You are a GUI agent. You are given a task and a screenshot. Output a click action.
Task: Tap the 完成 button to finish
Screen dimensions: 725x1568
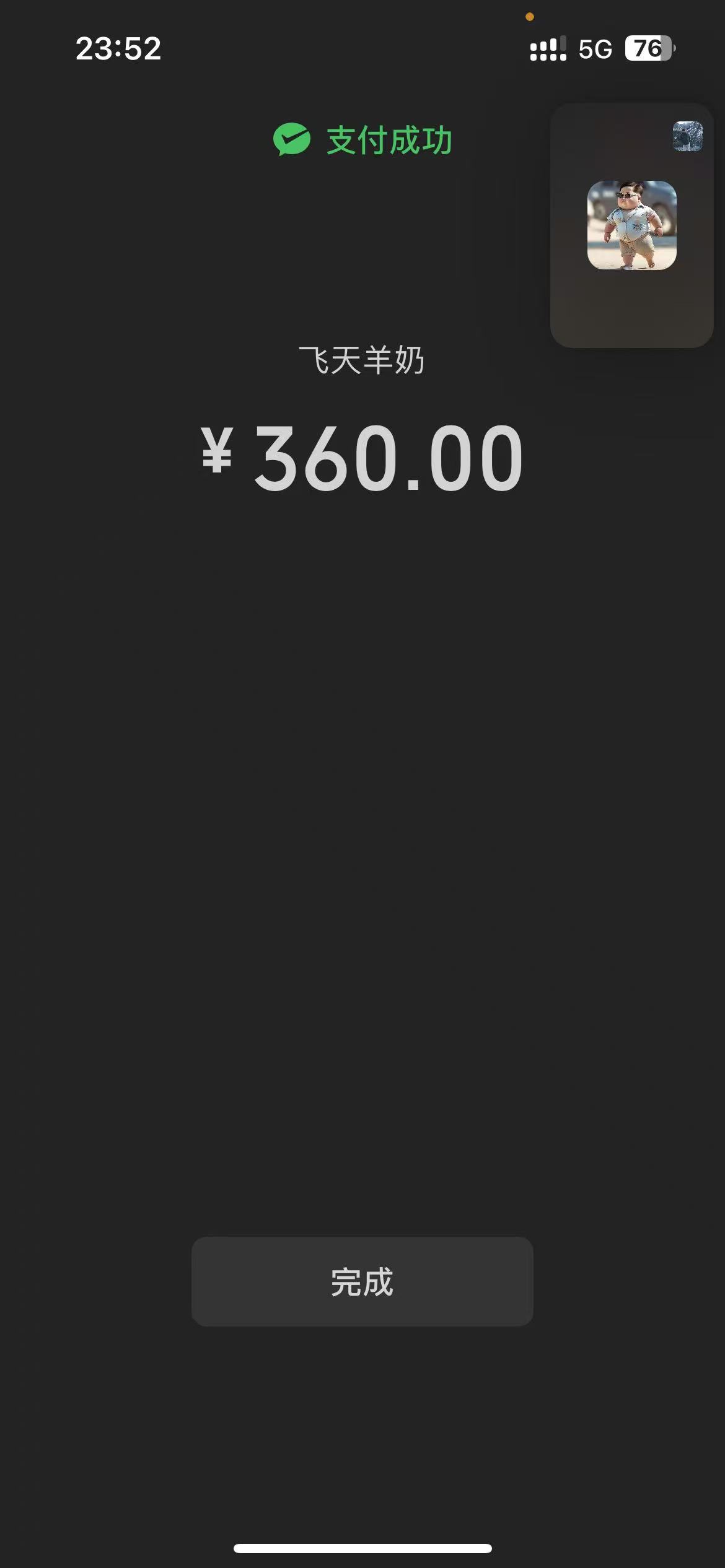click(x=362, y=1282)
